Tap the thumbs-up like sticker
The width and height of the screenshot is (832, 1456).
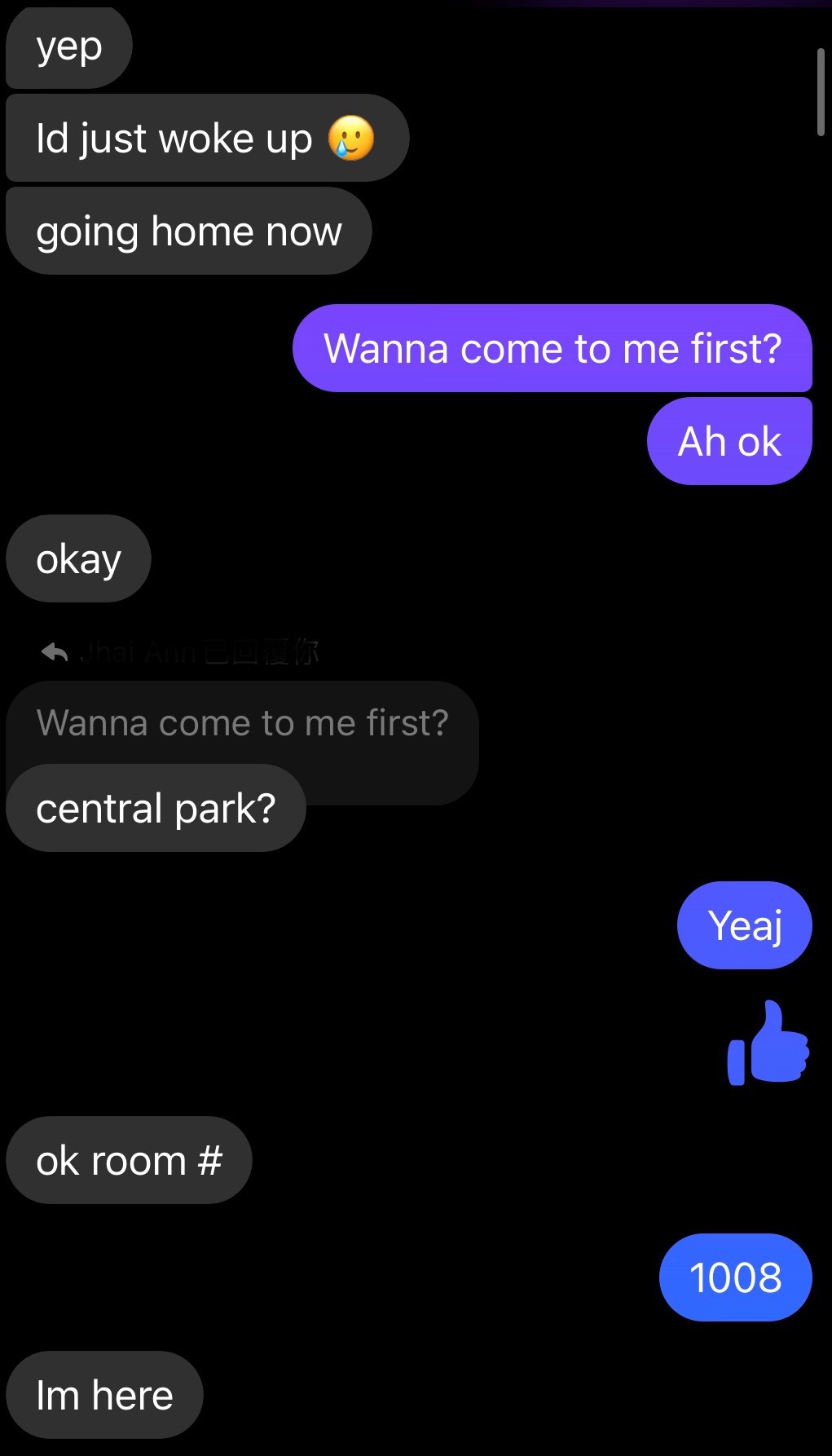[x=768, y=1043]
